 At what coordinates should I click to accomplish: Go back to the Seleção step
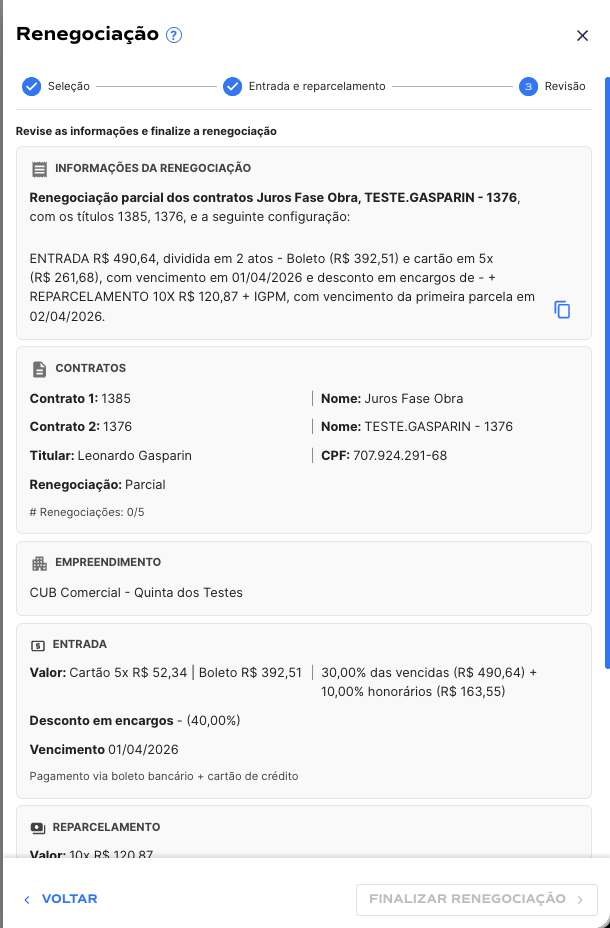(x=56, y=86)
